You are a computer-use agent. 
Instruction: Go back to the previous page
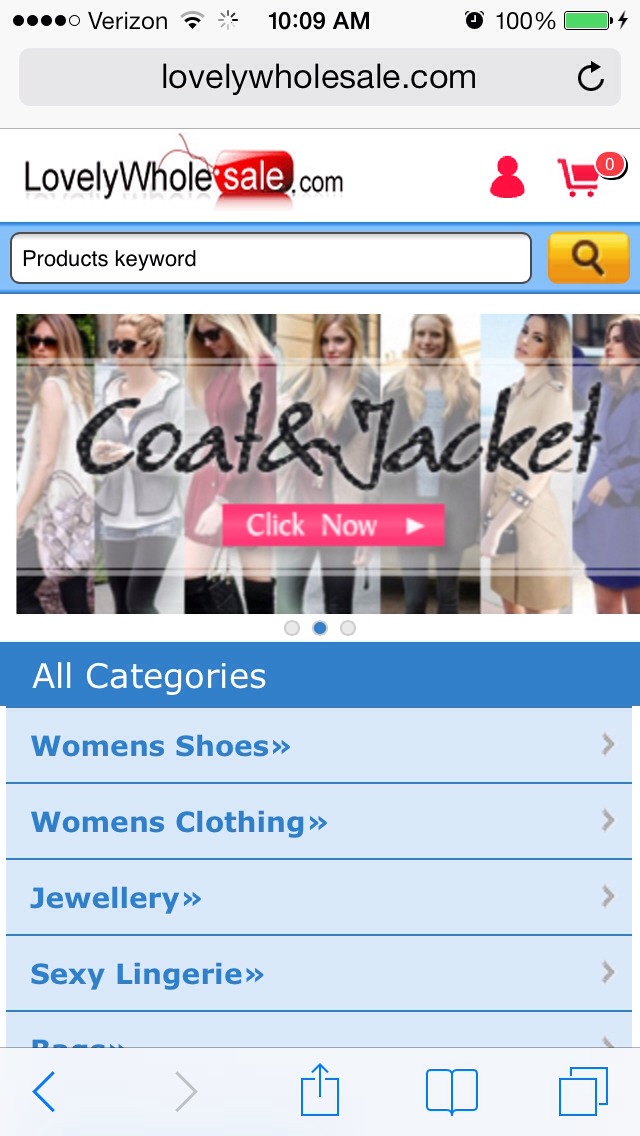click(44, 1091)
